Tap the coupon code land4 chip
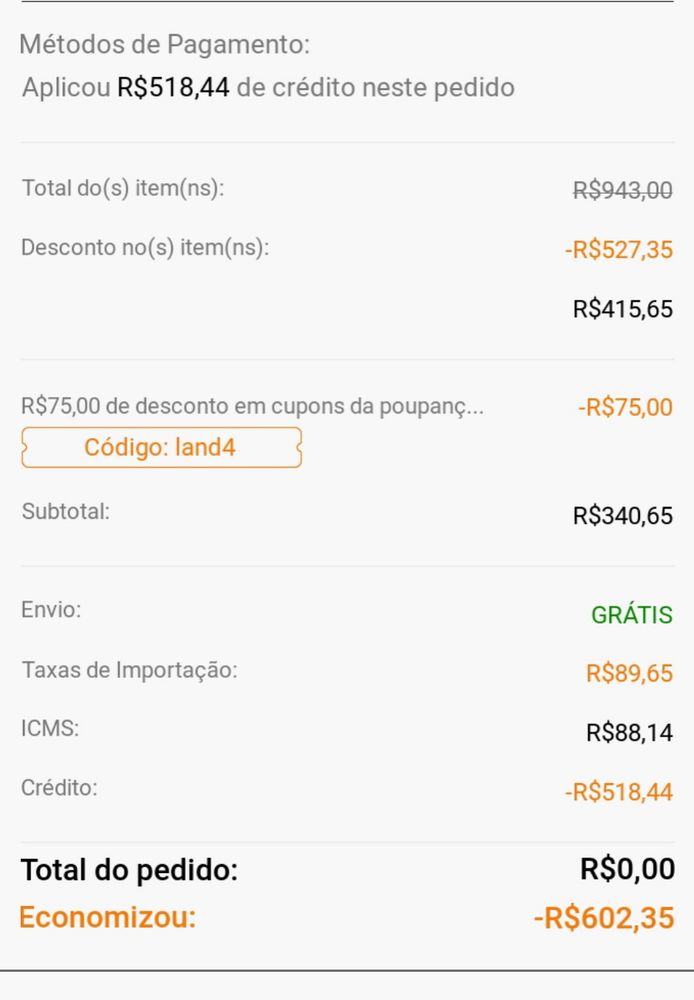 [x=161, y=447]
